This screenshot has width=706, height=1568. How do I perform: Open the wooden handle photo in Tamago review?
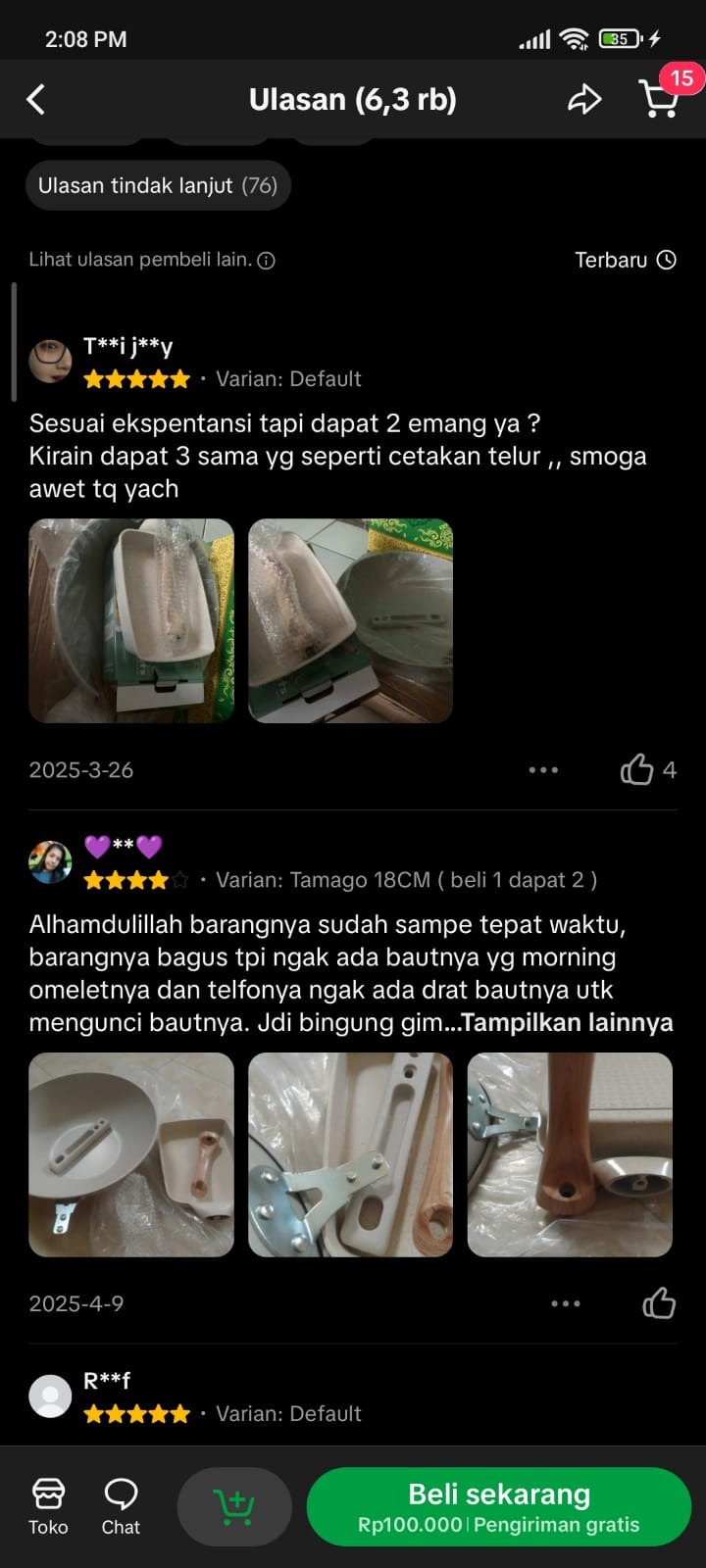click(570, 1154)
